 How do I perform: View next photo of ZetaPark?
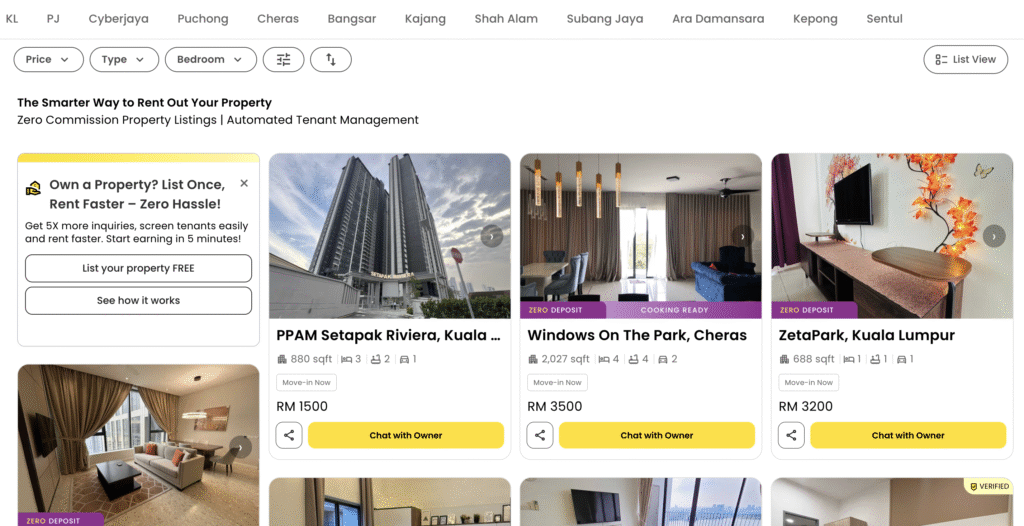993,236
